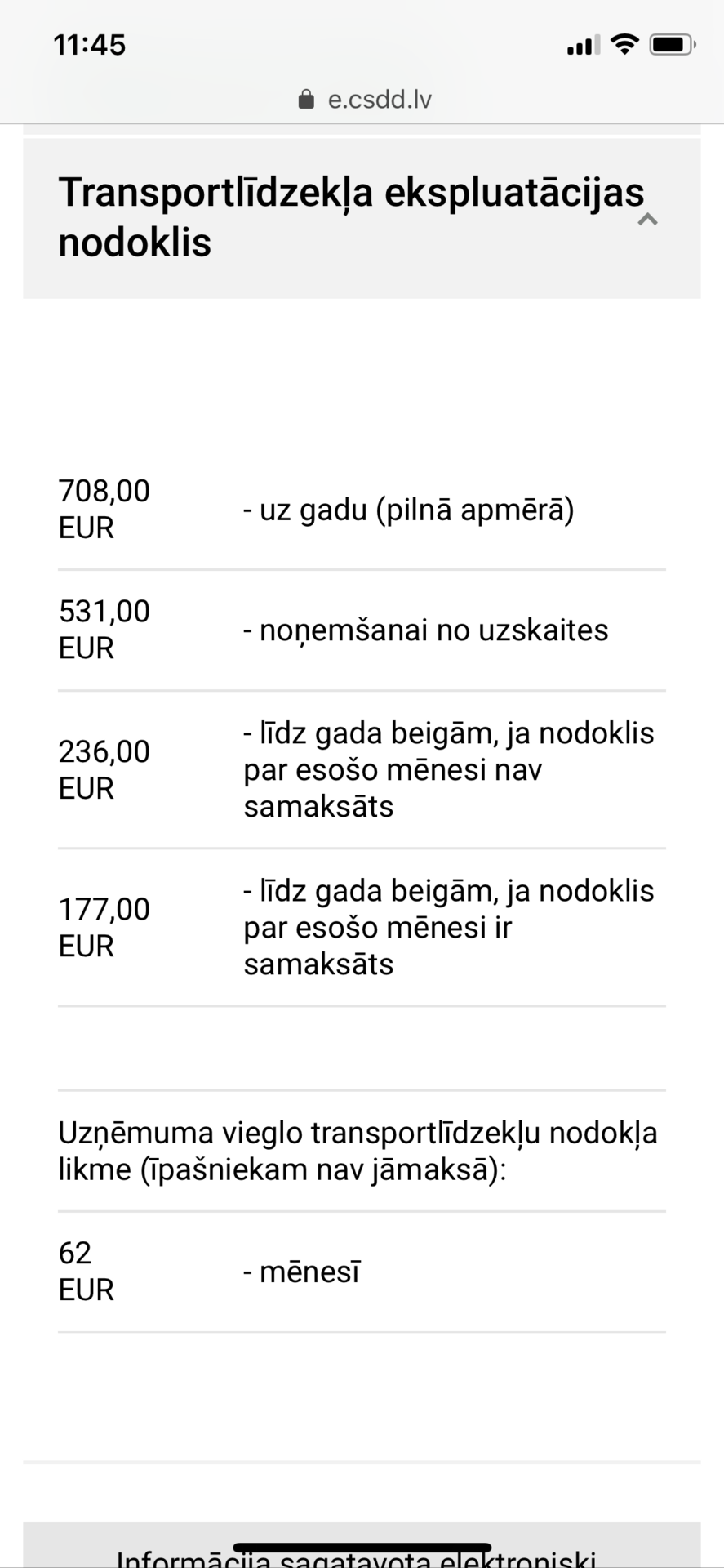Tap the e.csdd.lv address bar
Screen dimensions: 724x1568
pos(365,100)
